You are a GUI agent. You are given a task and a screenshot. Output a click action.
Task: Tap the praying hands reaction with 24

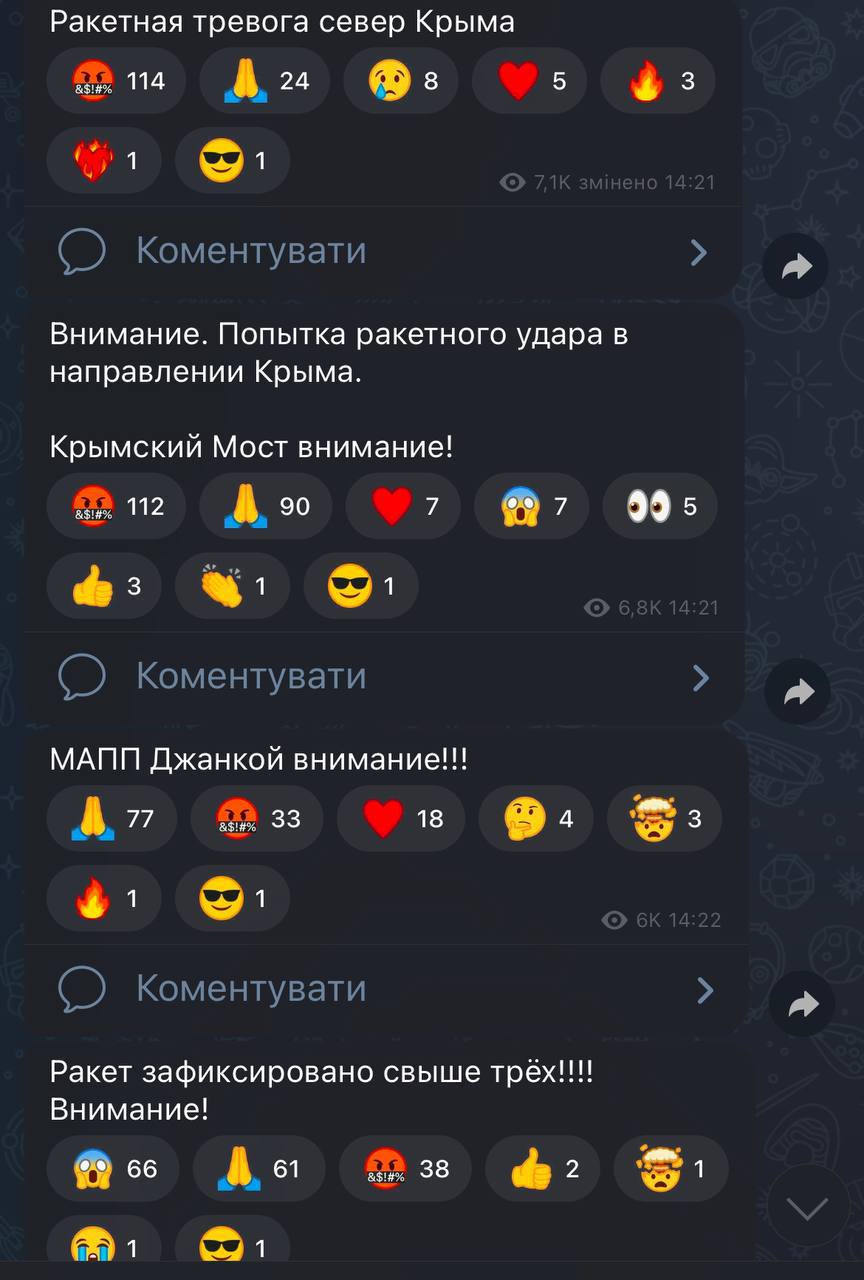[x=265, y=81]
